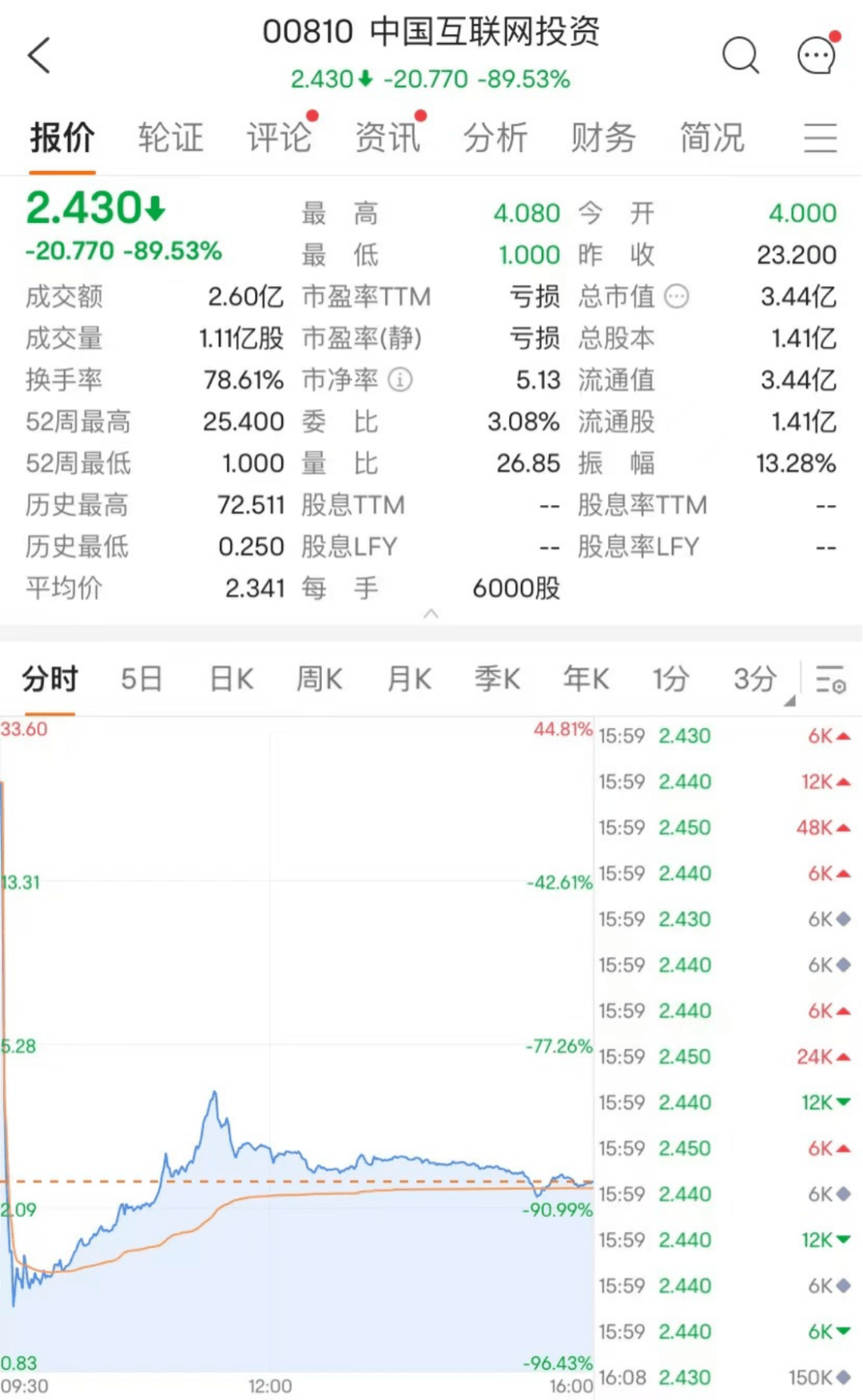Open the messages bubble icon
Viewport: 863px width, 1400px height.
point(817,55)
